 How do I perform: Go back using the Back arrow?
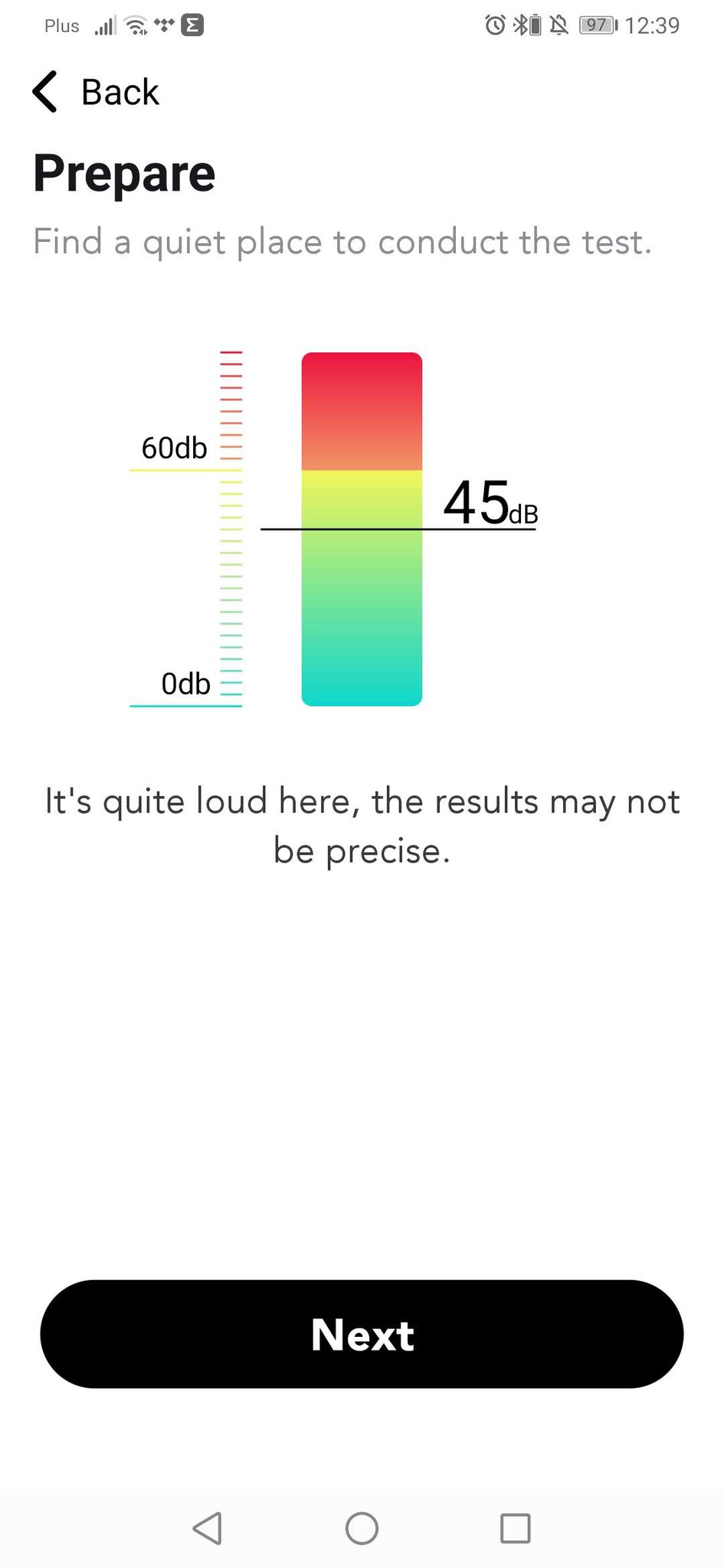[45, 92]
